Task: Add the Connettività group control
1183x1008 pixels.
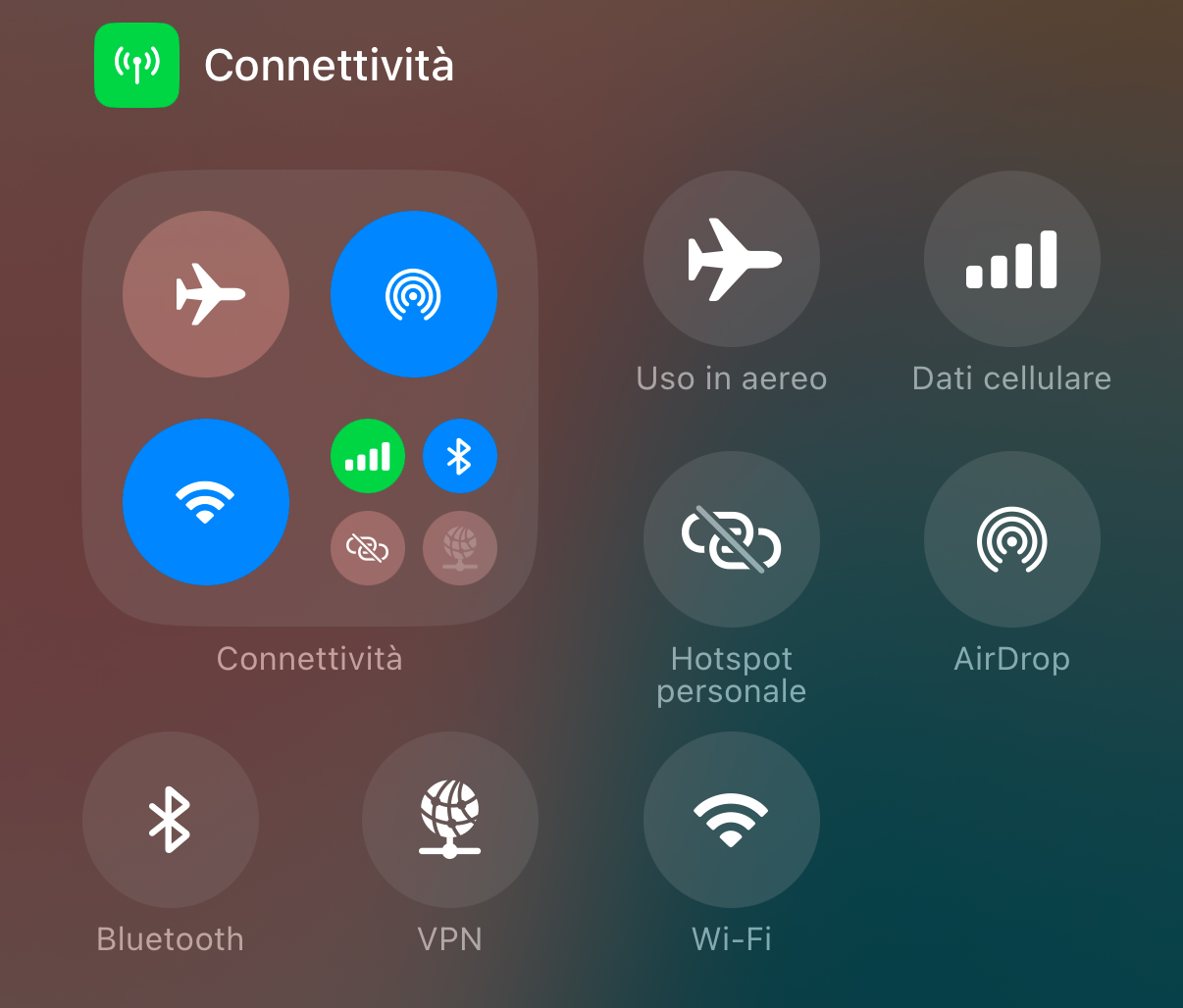Action: pos(309,398)
